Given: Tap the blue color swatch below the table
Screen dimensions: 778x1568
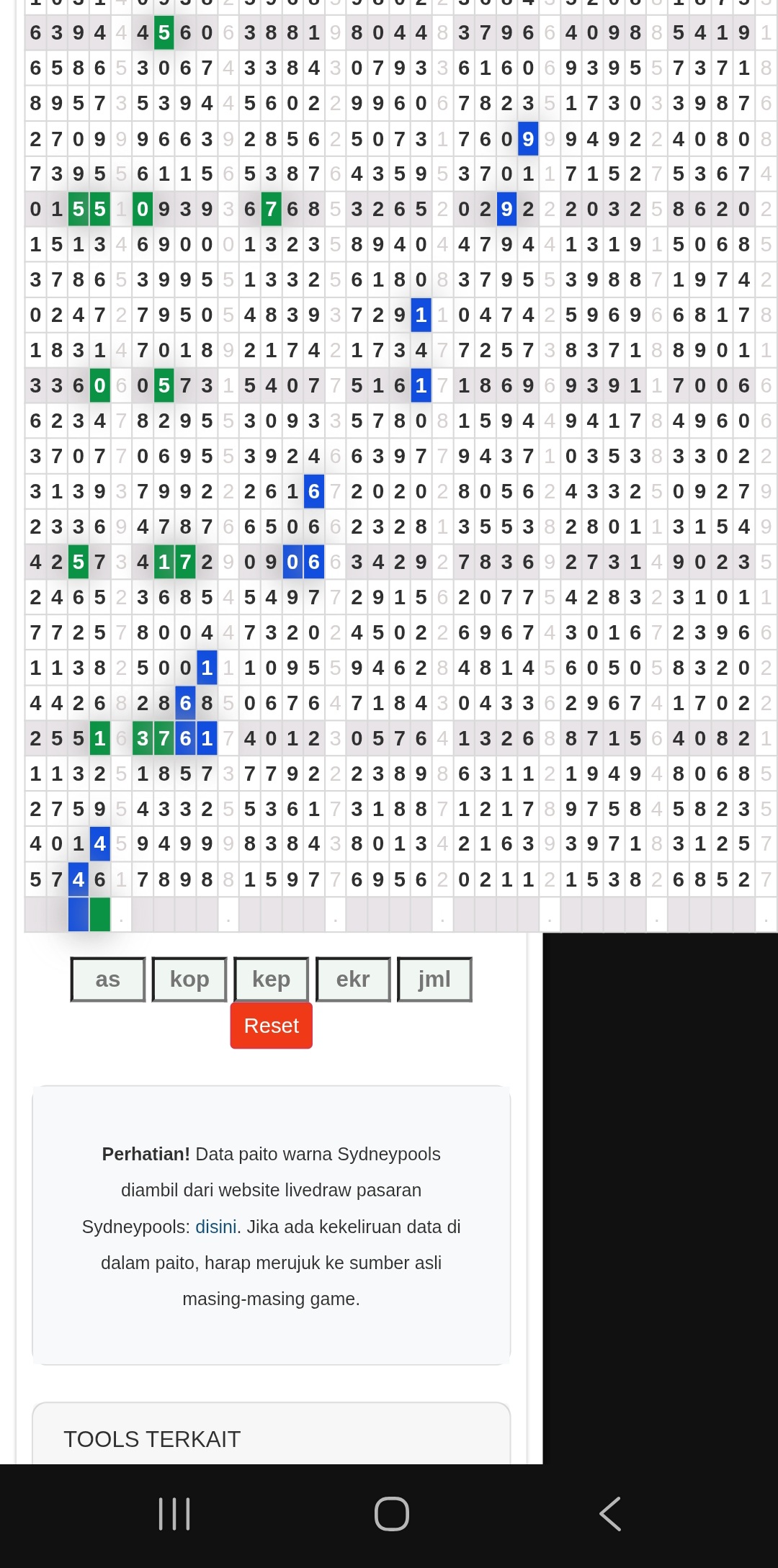Looking at the screenshot, I should (79, 915).
